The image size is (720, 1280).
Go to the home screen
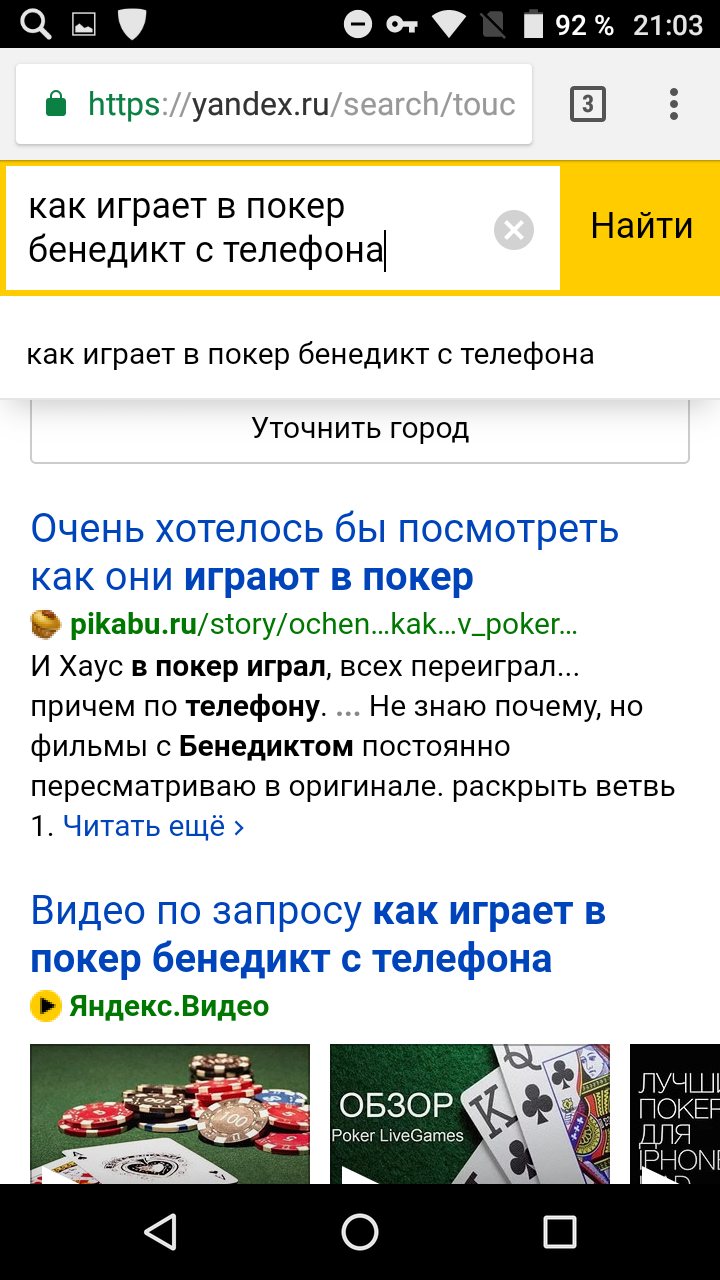[360, 1232]
